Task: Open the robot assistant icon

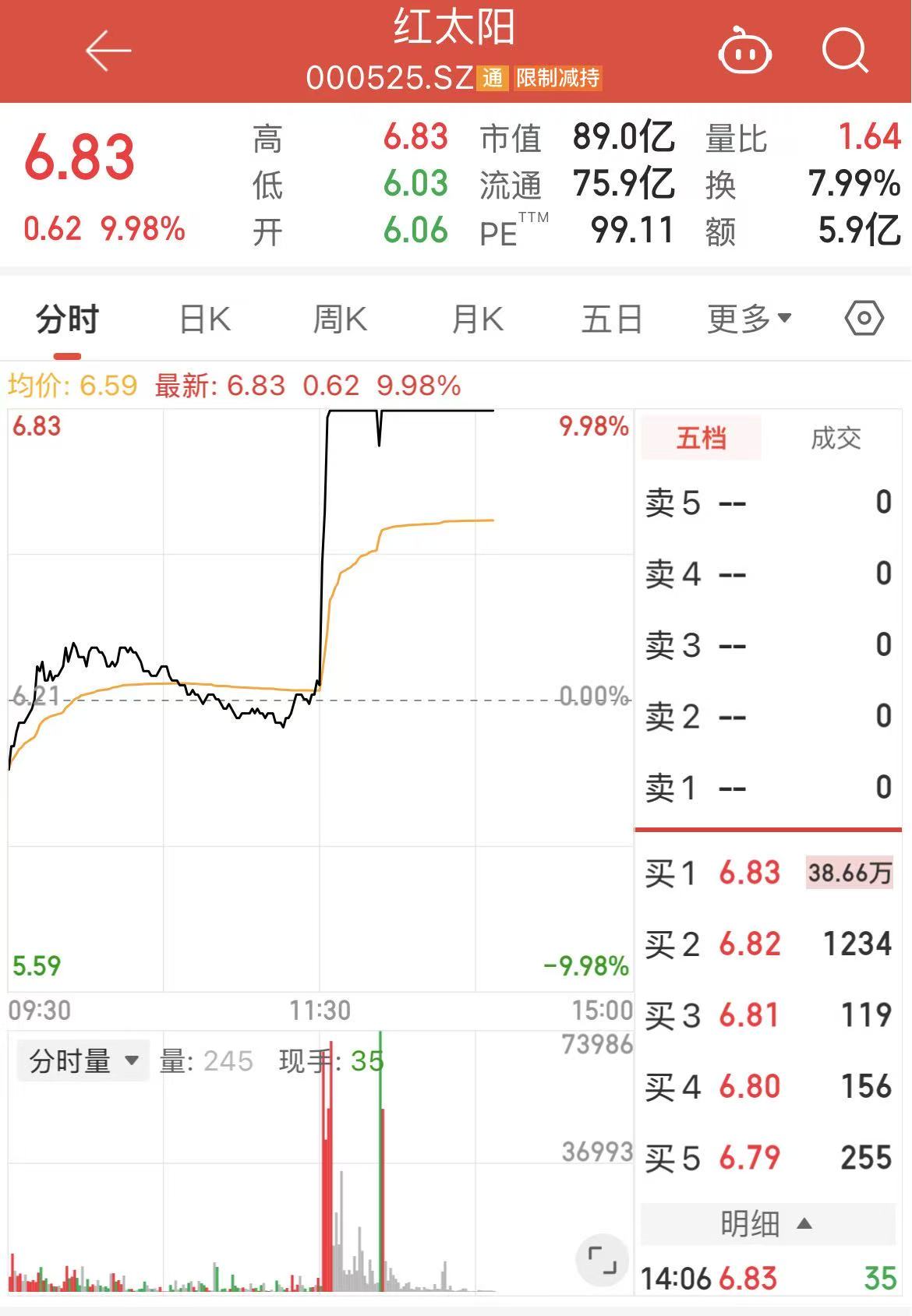Action: 744,51
